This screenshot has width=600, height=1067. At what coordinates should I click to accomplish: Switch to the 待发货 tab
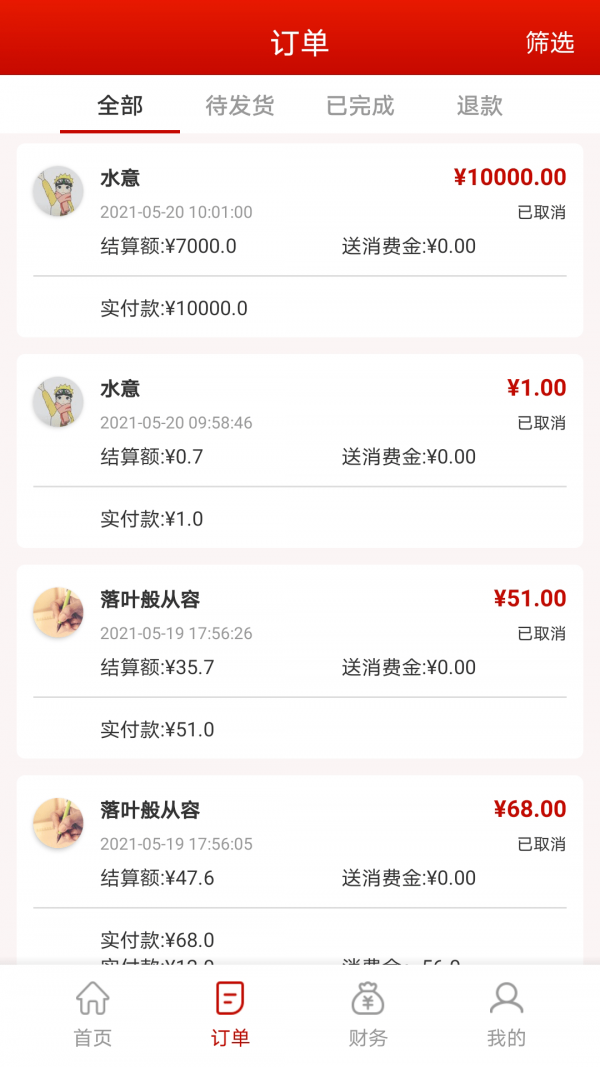240,105
